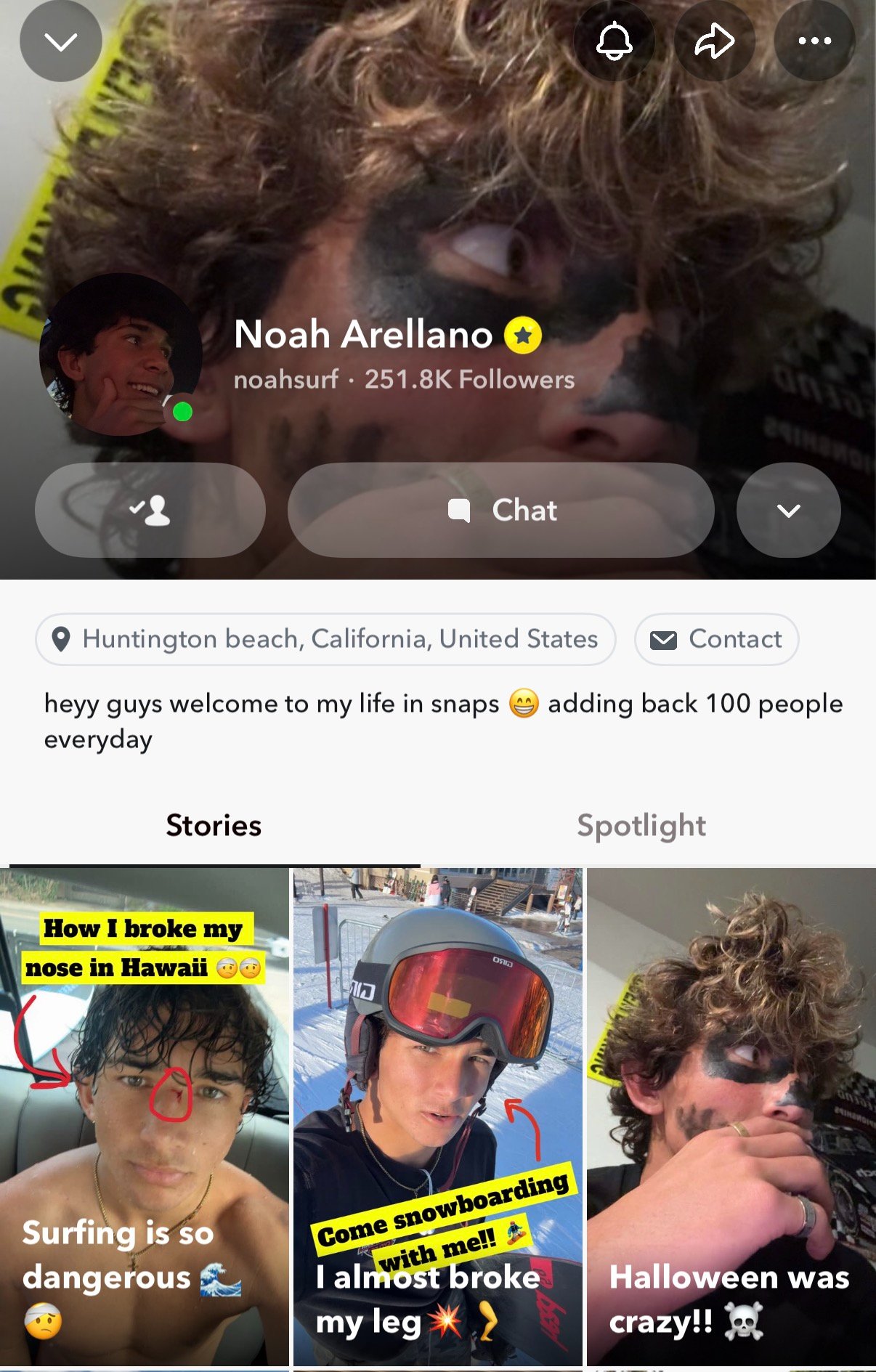Tap the Contact button

pyautogui.click(x=716, y=639)
